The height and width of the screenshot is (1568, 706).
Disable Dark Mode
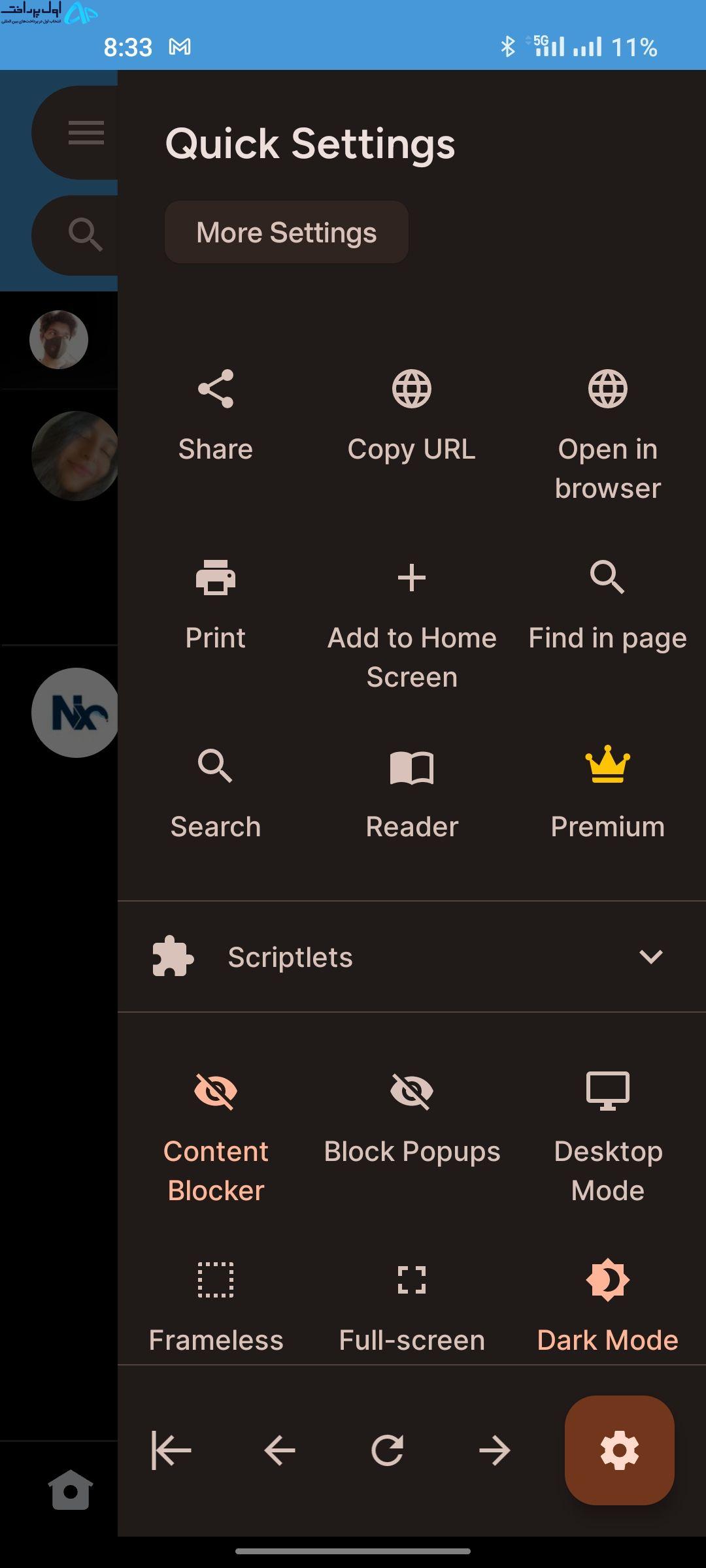click(x=608, y=1307)
